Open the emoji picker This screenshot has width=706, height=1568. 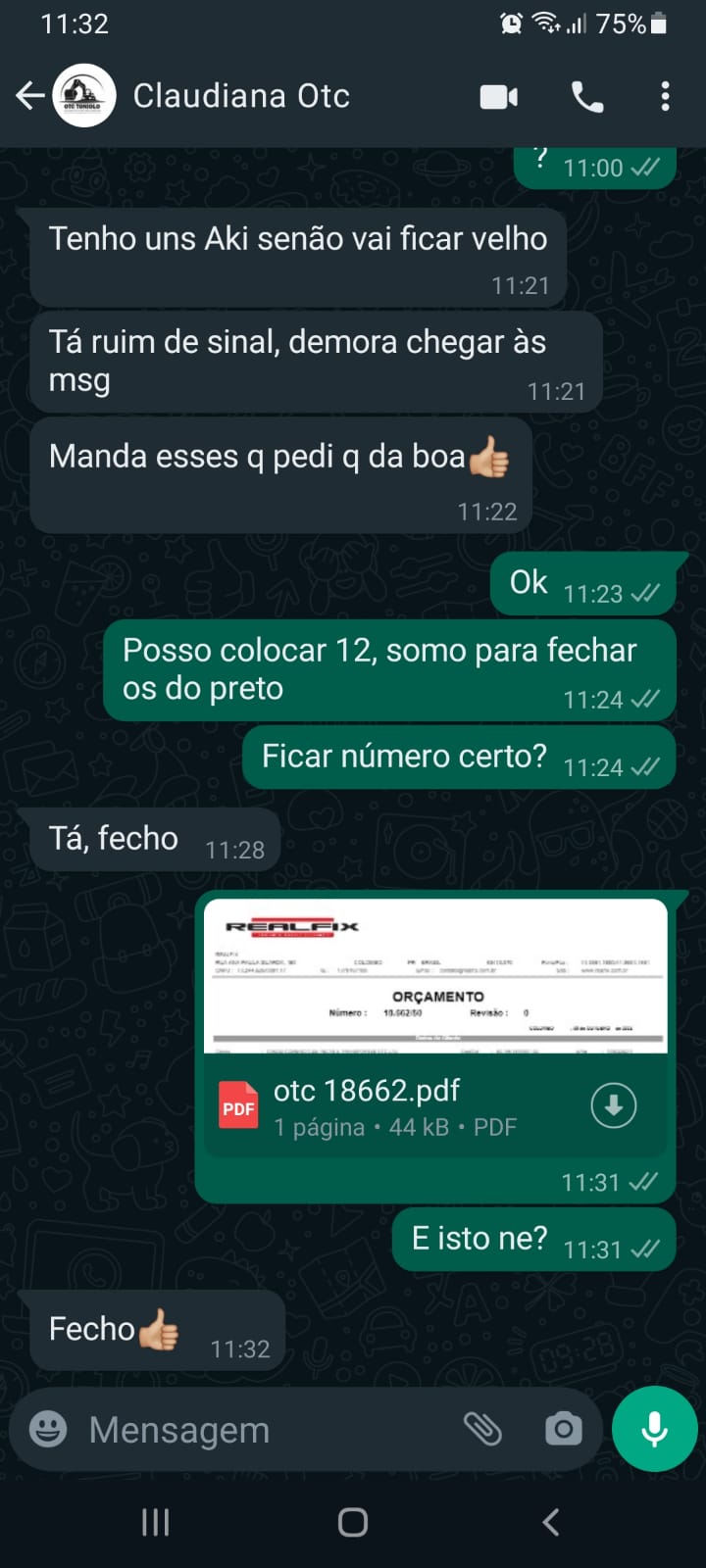(x=48, y=1429)
